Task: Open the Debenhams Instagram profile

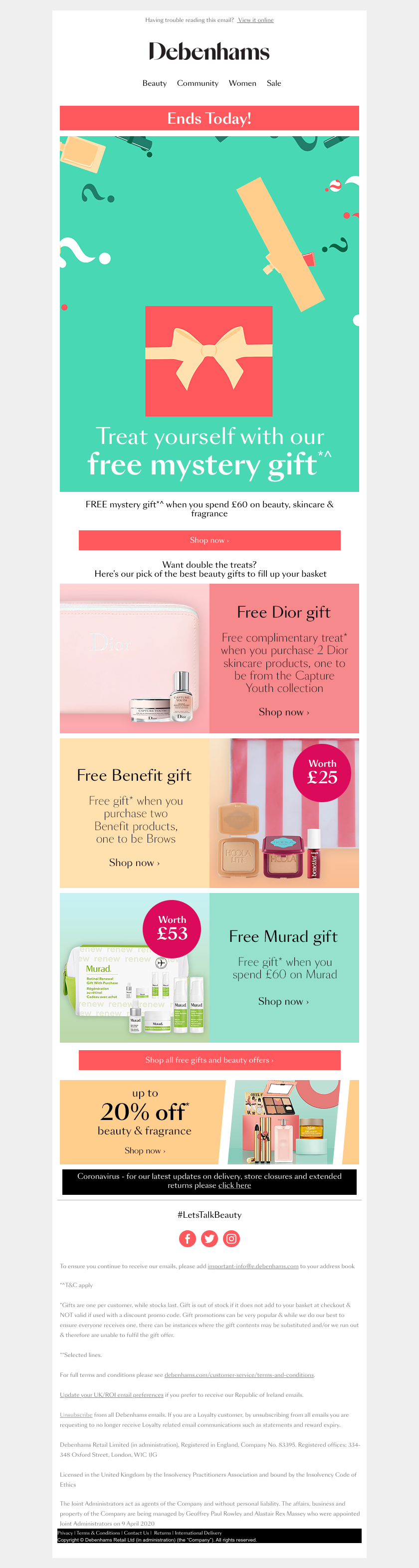Action: point(231,1239)
